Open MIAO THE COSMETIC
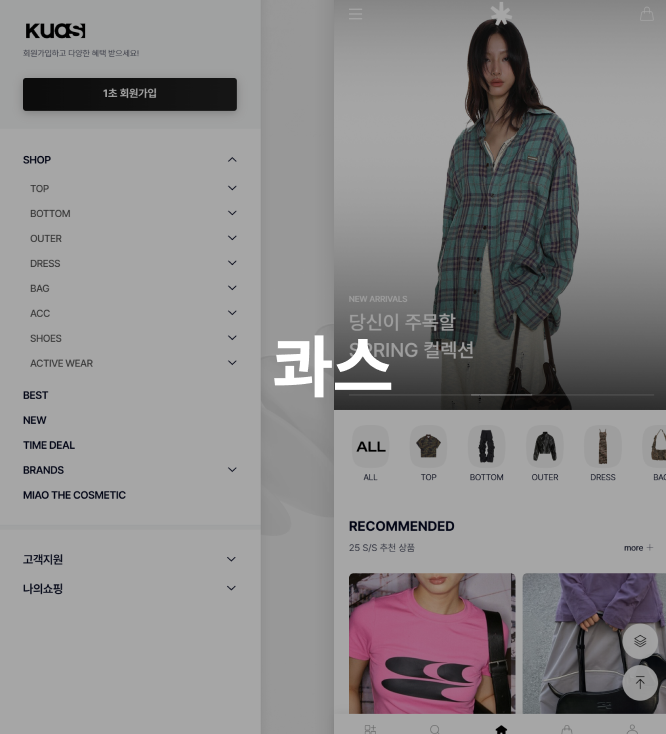Screen dimensions: 666x734 (x=74, y=495)
